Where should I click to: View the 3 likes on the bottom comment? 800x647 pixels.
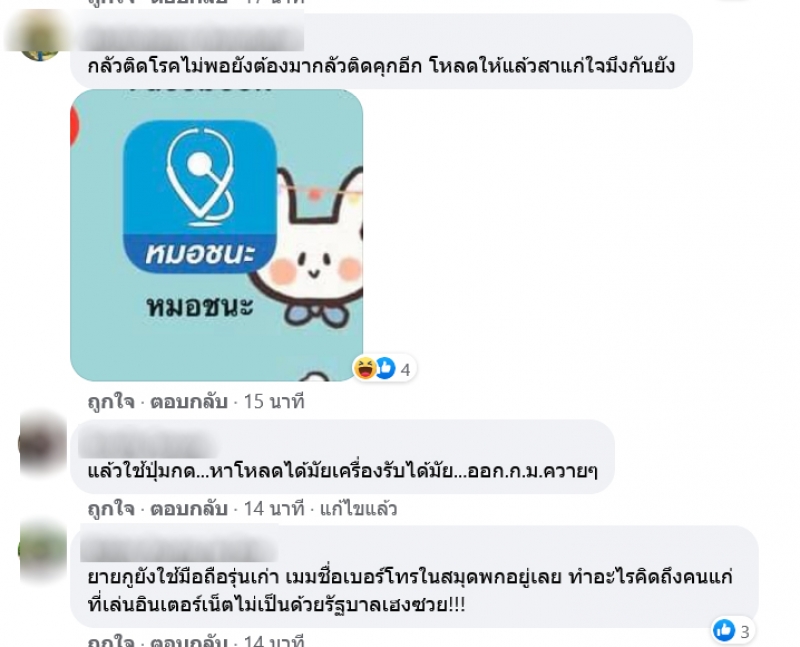(733, 631)
